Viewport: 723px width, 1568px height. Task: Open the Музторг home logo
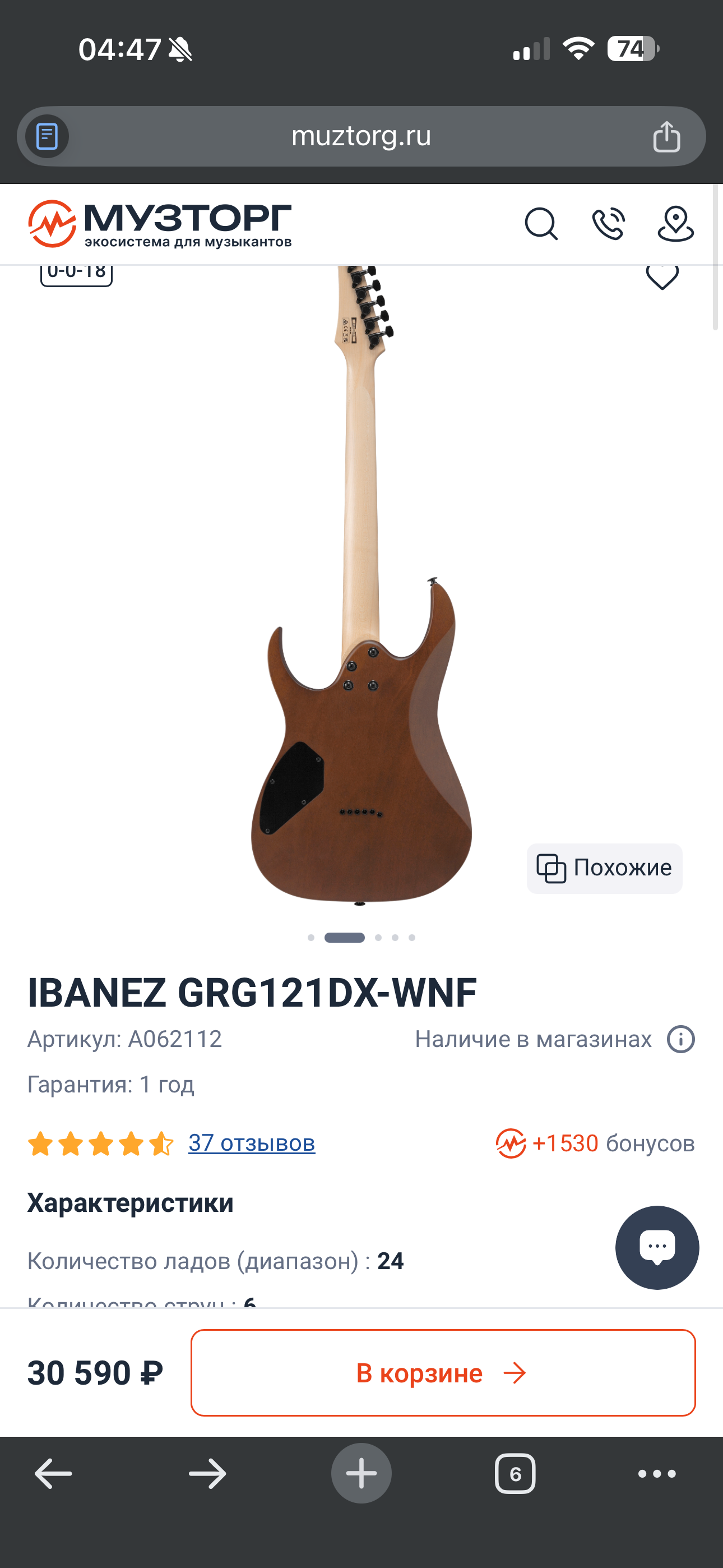pyautogui.click(x=160, y=224)
